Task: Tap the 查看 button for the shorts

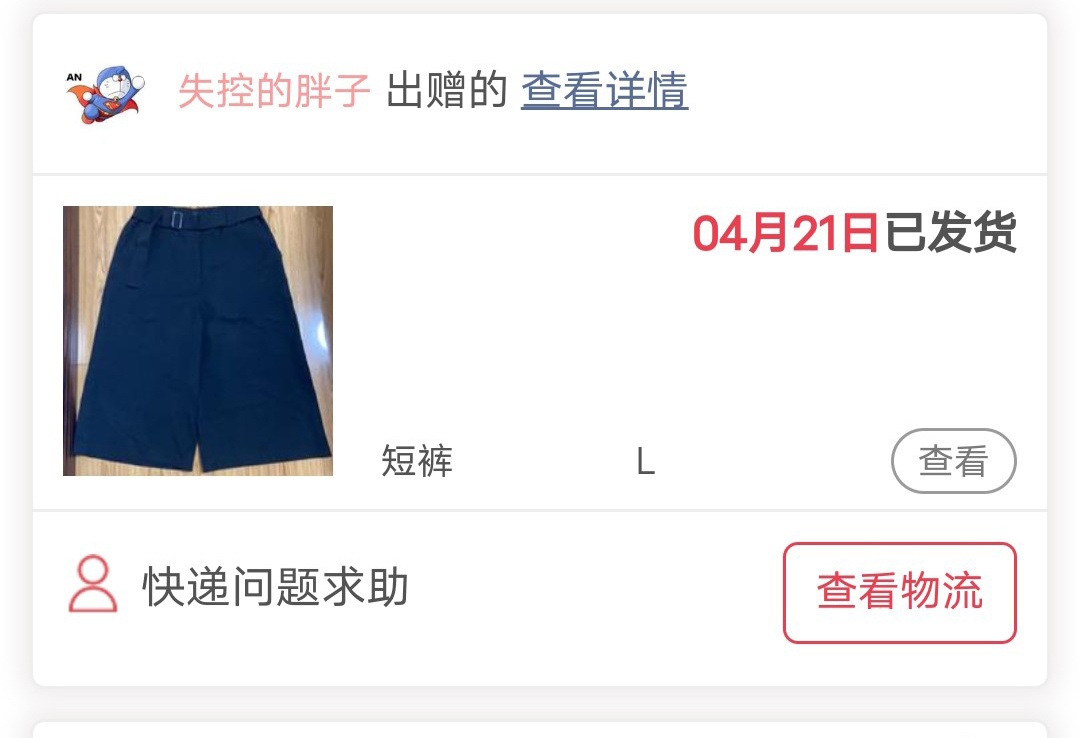Action: [x=953, y=462]
